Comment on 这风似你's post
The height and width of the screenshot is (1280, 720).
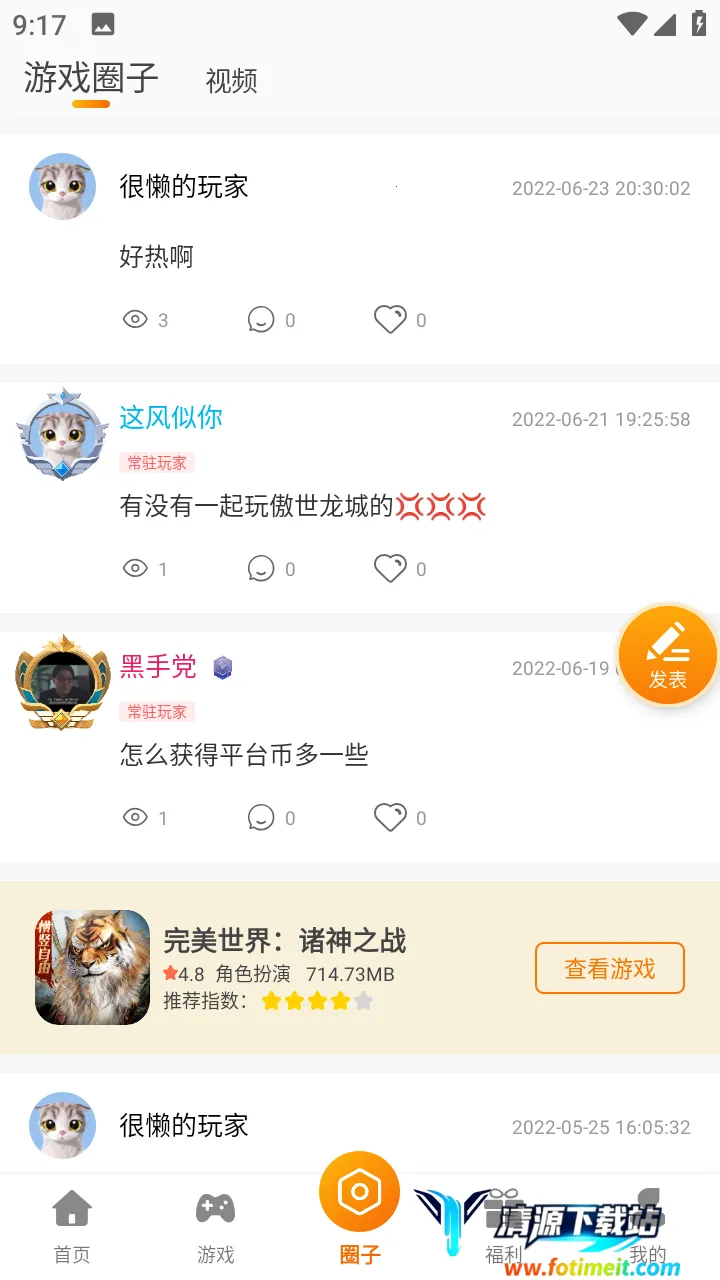tap(262, 569)
